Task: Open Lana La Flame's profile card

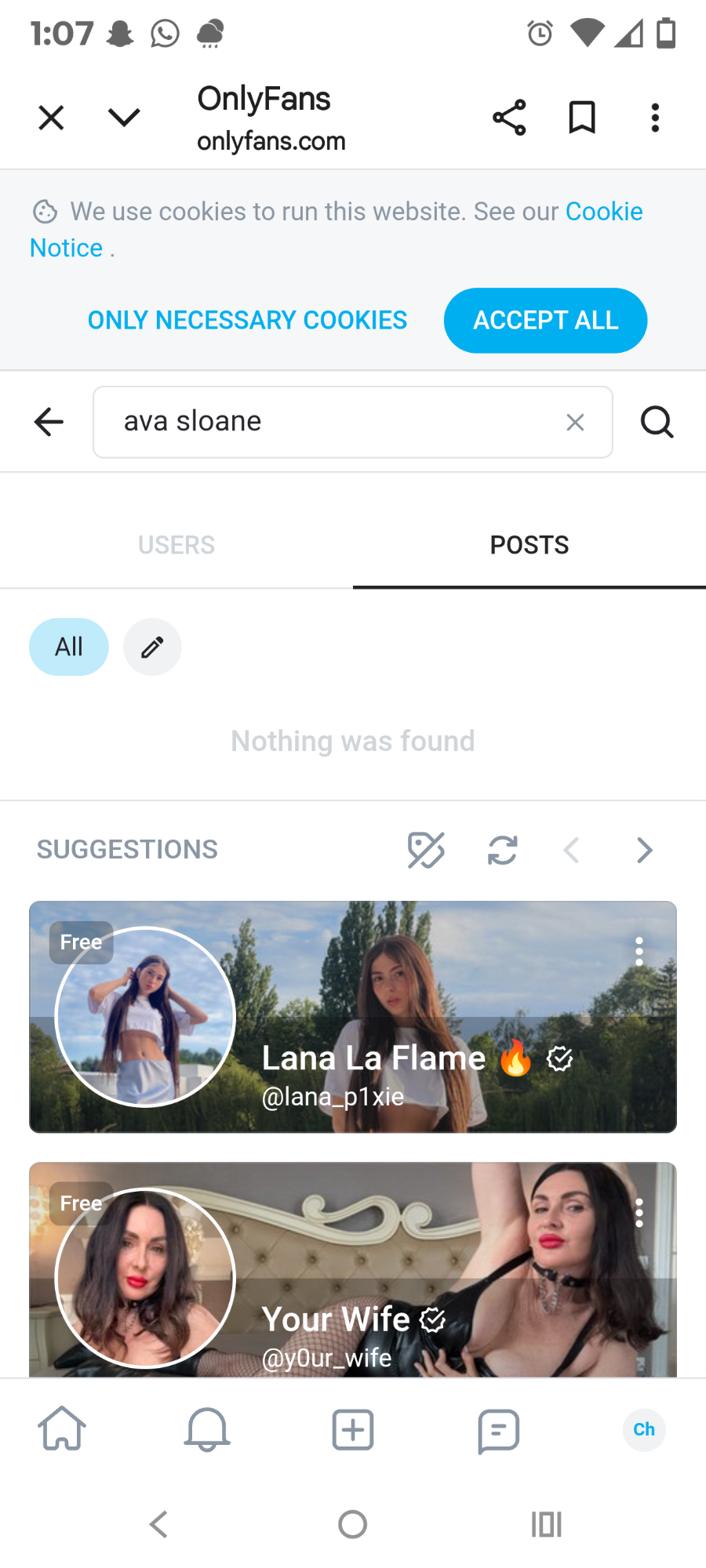Action: pyautogui.click(x=373, y=1058)
